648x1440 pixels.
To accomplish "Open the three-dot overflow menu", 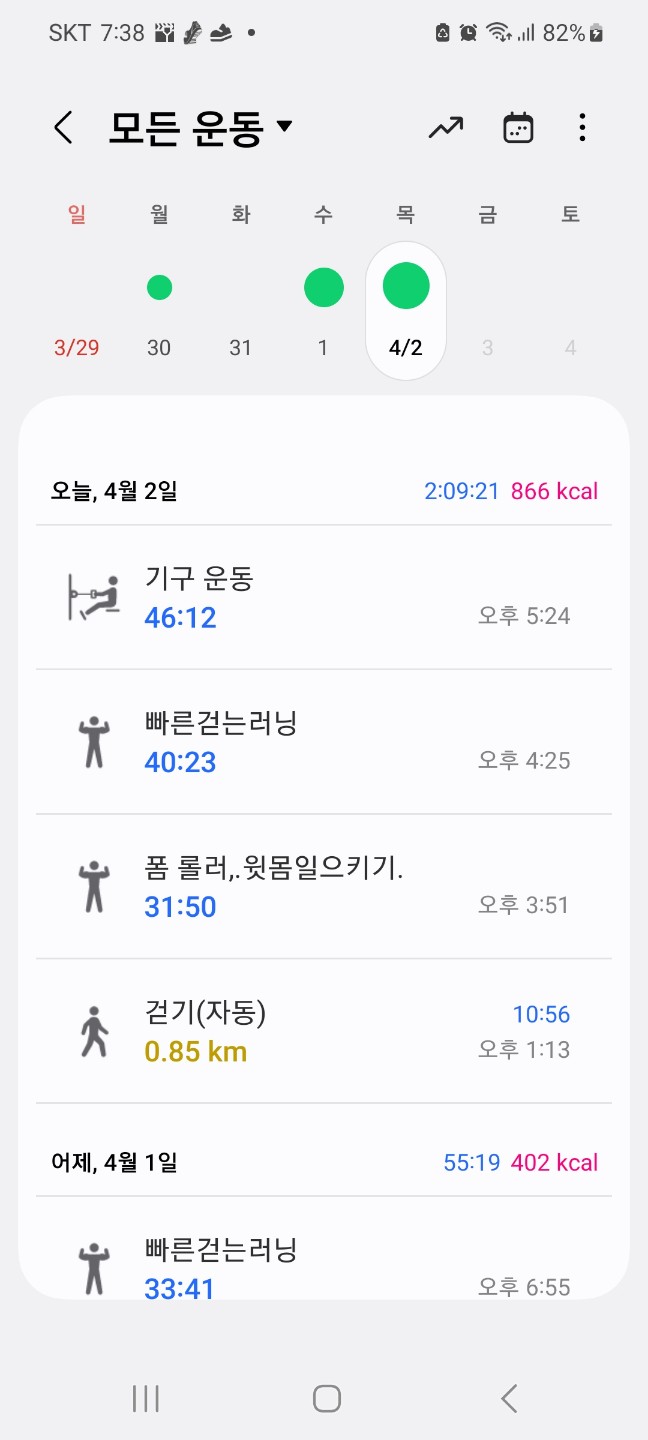I will pyautogui.click(x=582, y=128).
